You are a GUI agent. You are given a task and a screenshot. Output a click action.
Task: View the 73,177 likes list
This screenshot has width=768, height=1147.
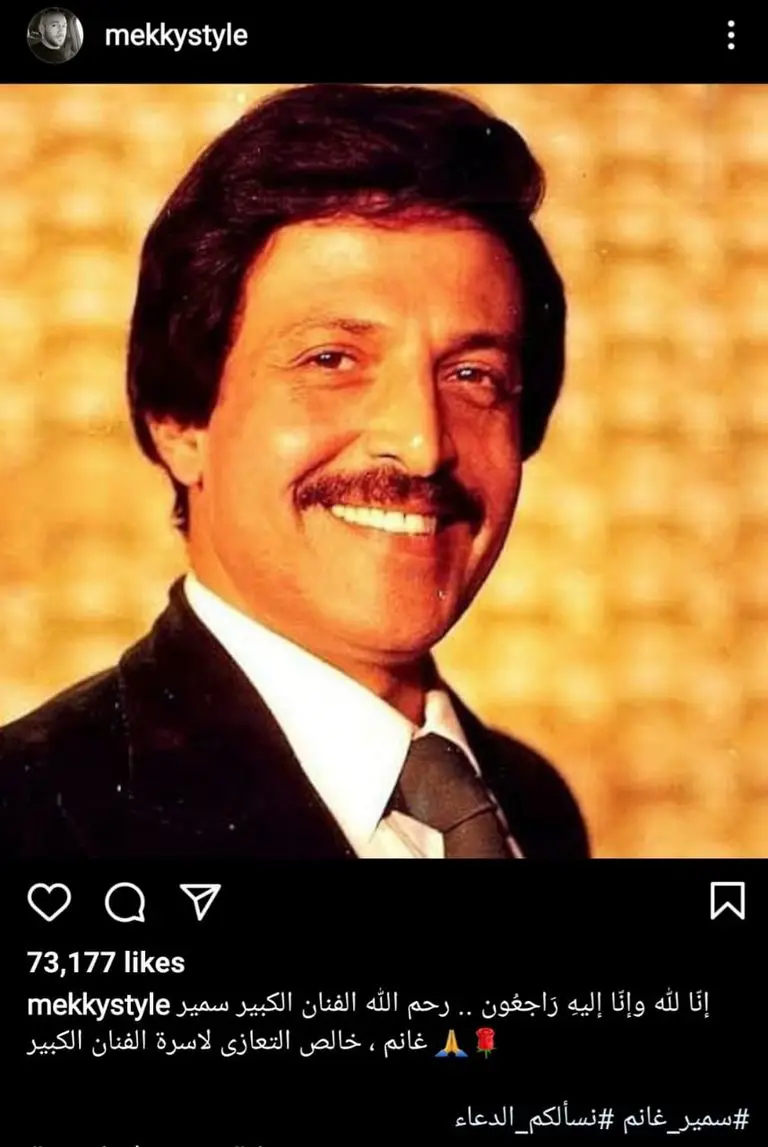[x=106, y=963]
